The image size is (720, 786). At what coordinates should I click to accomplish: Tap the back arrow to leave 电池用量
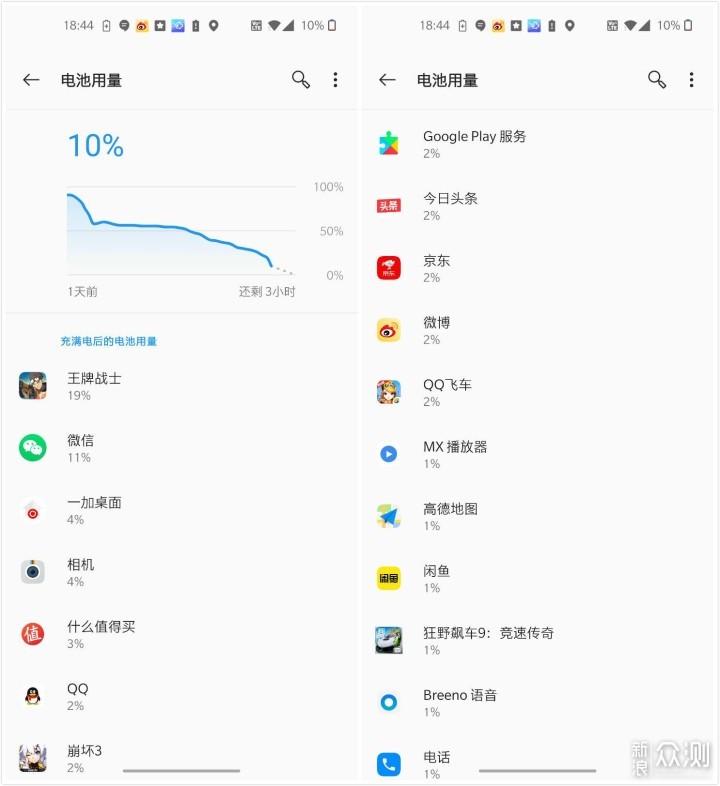[x=31, y=80]
